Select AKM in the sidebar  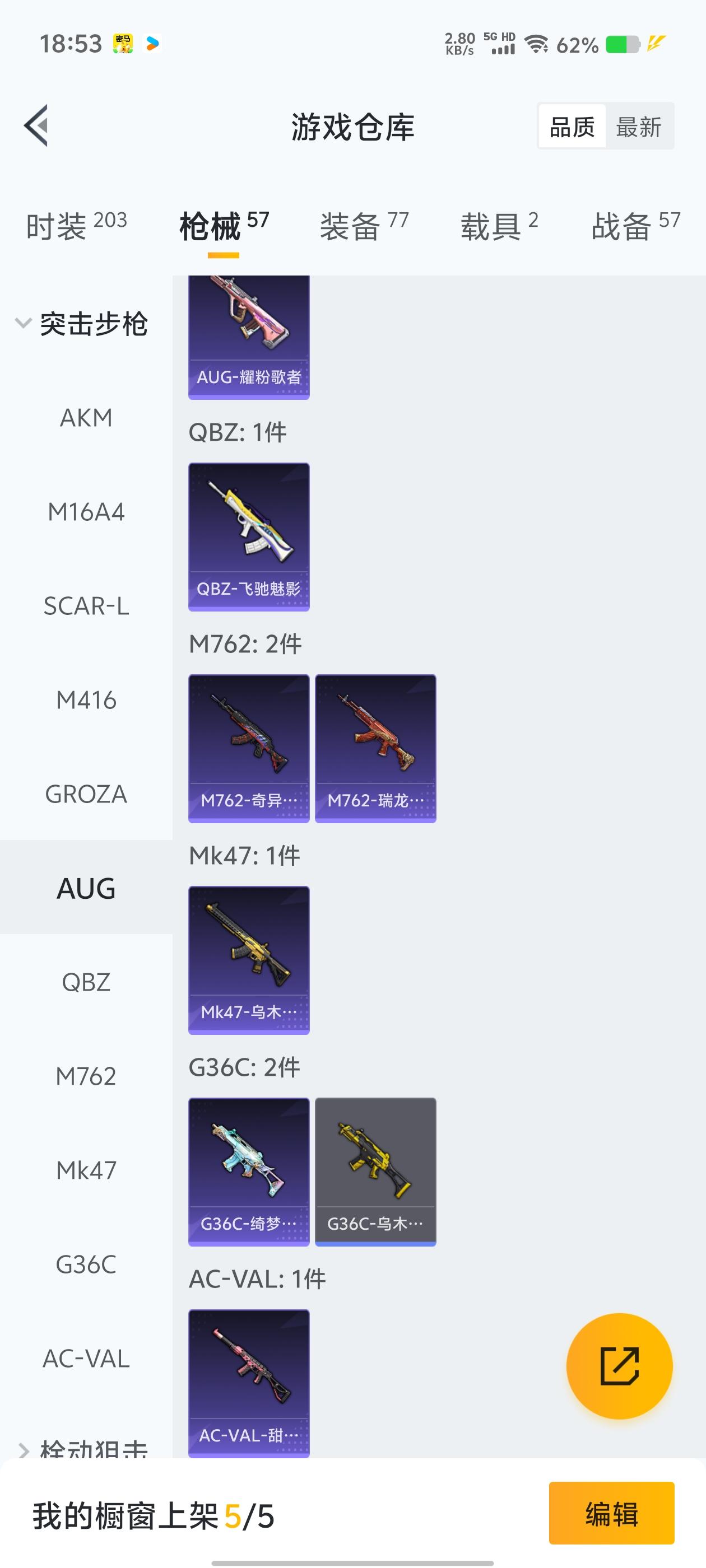coord(86,418)
